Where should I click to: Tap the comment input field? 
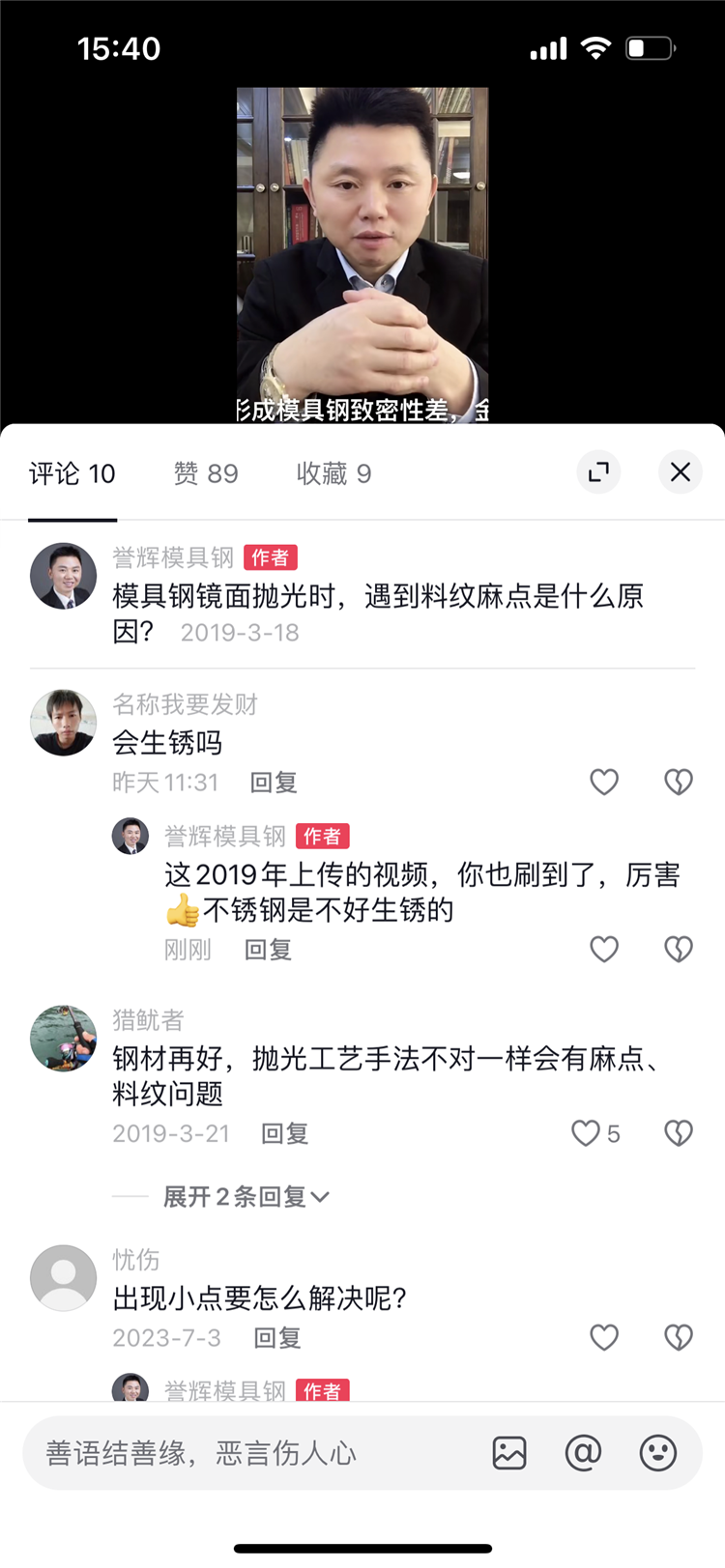(242, 1453)
